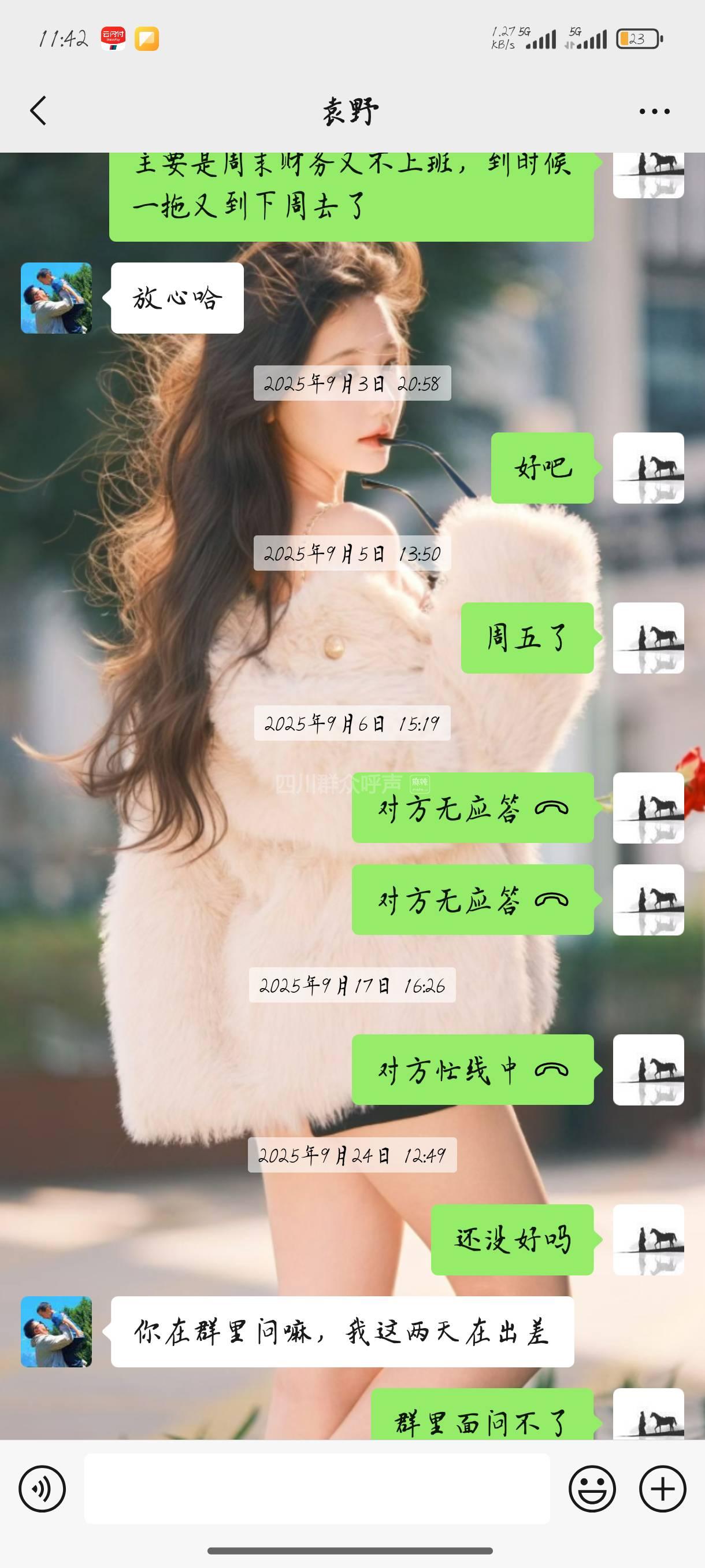Open the plus attachments menu
Viewport: 705px width, 1568px height.
coord(662,1489)
